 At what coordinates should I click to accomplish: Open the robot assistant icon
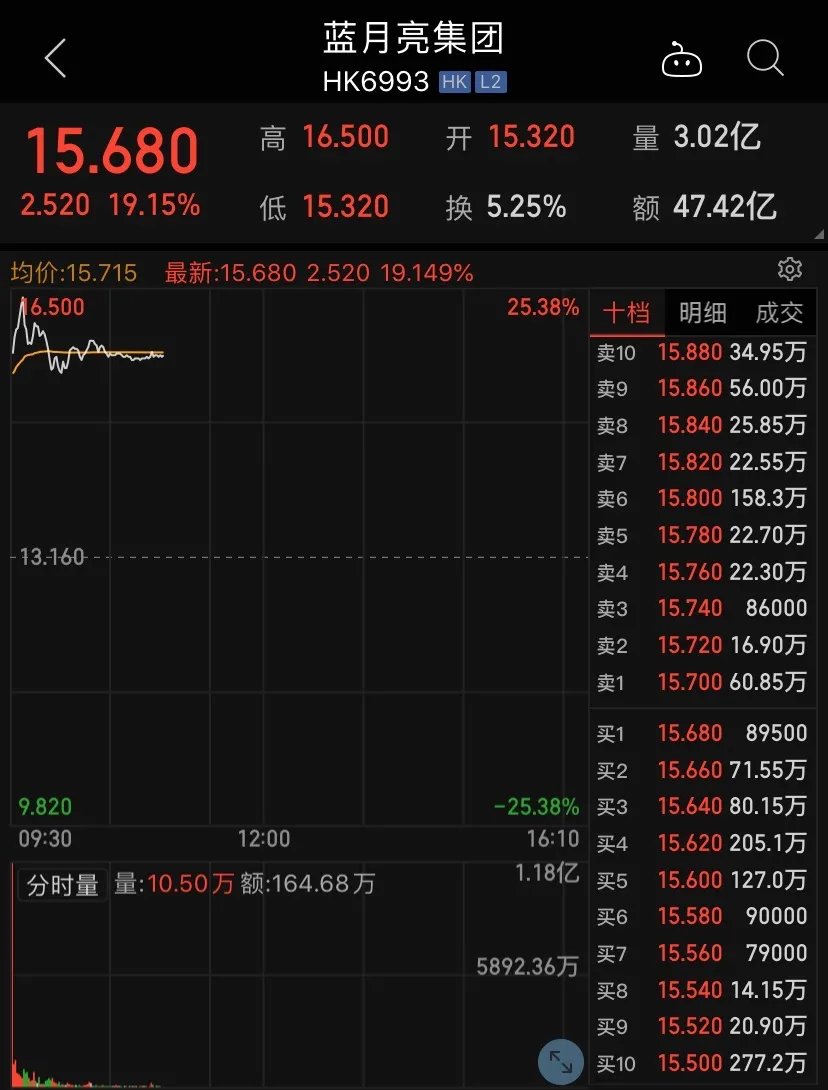(682, 60)
